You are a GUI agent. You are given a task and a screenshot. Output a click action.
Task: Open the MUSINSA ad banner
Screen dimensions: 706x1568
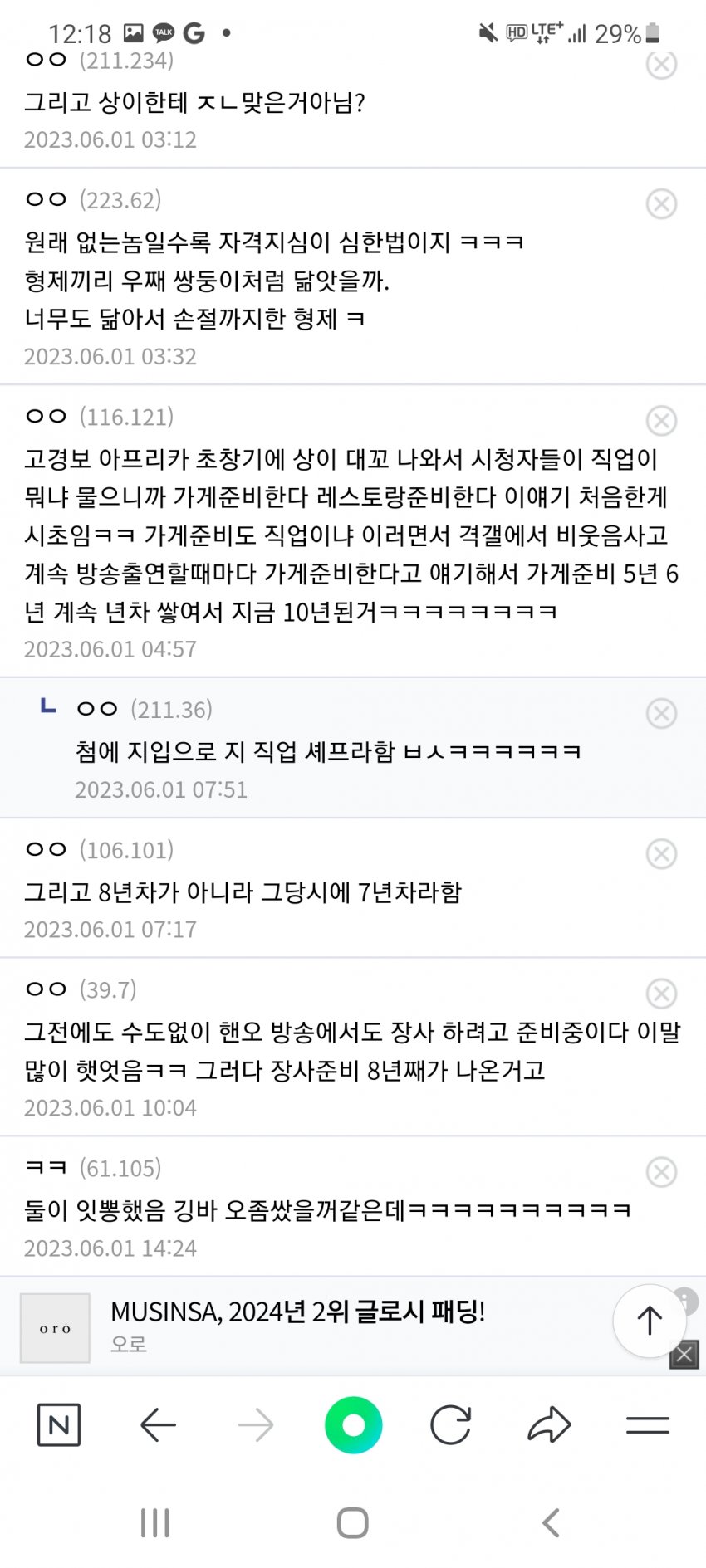pos(297,1326)
